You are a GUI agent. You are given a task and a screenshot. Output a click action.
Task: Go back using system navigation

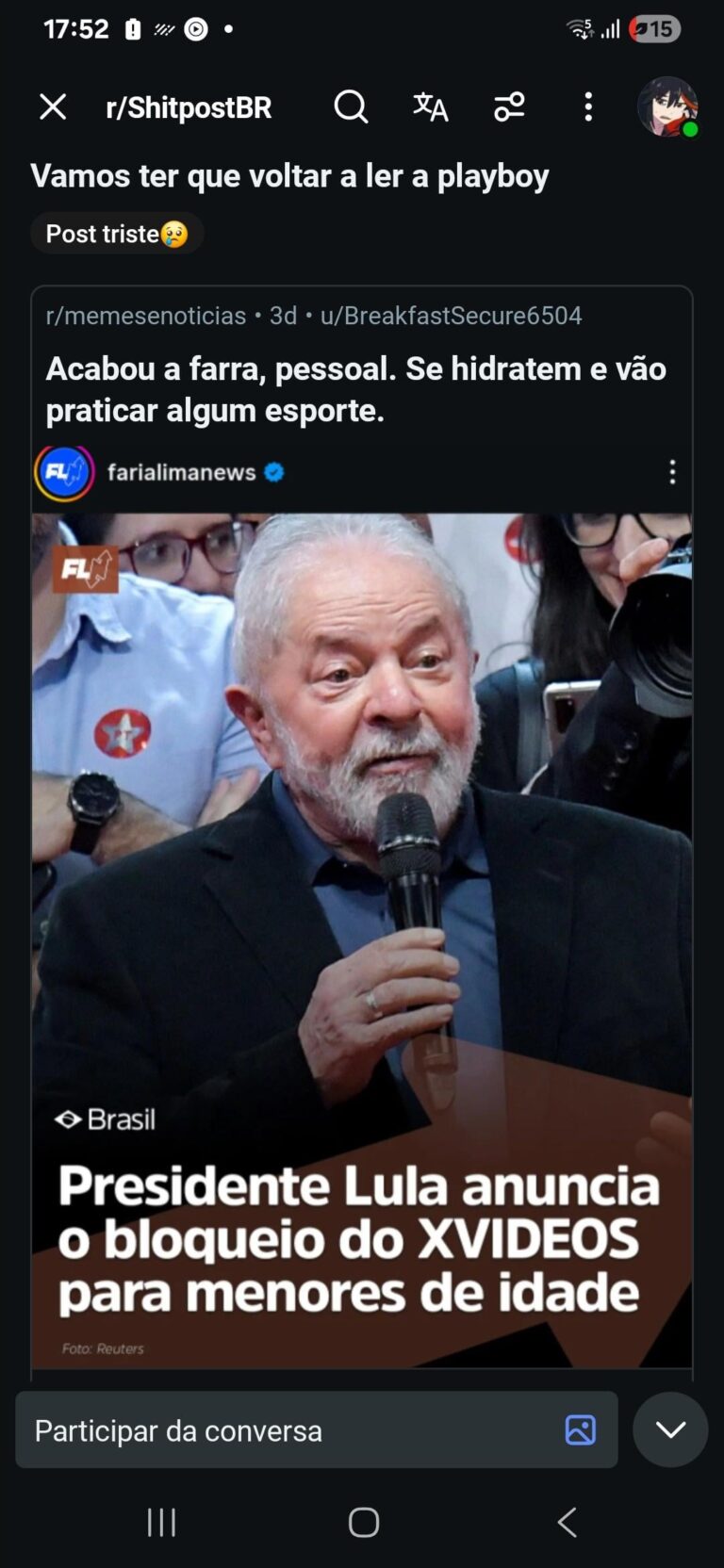pyautogui.click(x=567, y=1522)
